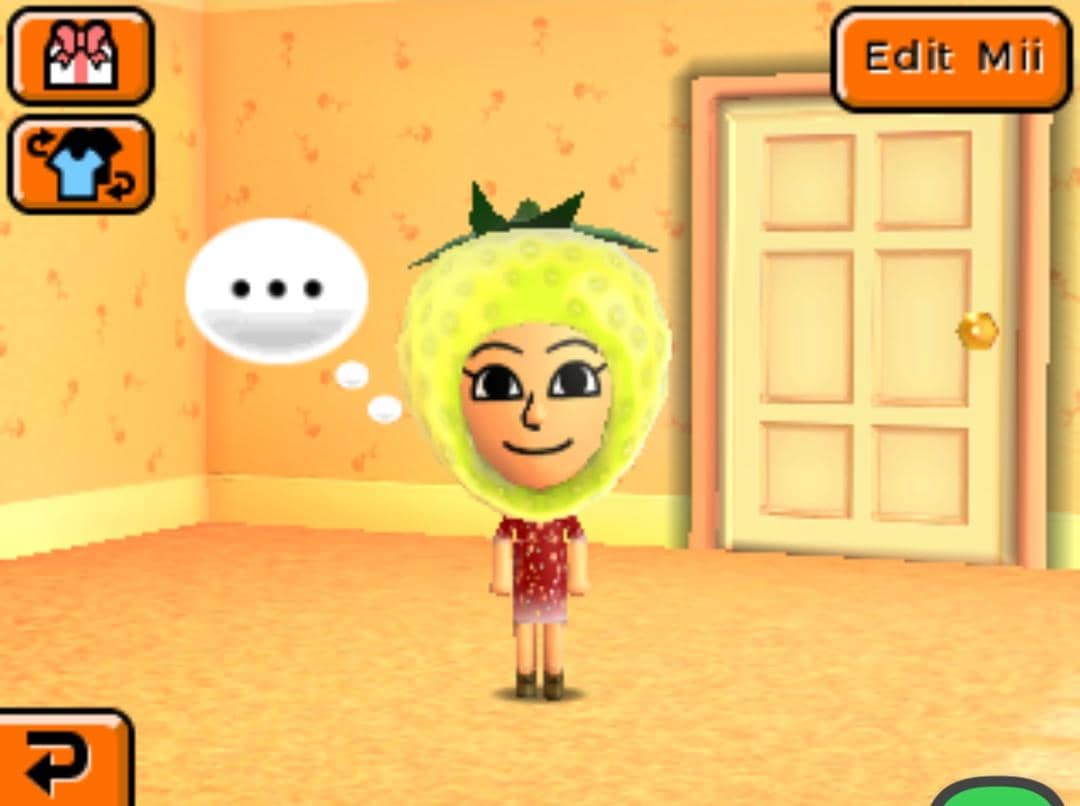
Task: Open the change clothes icon
Action: pyautogui.click(x=80, y=165)
